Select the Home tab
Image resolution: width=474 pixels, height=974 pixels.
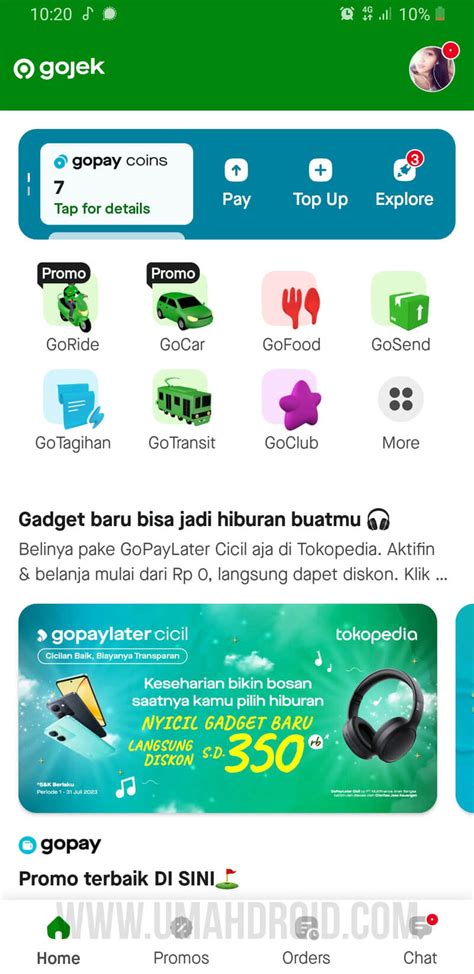pos(58,939)
